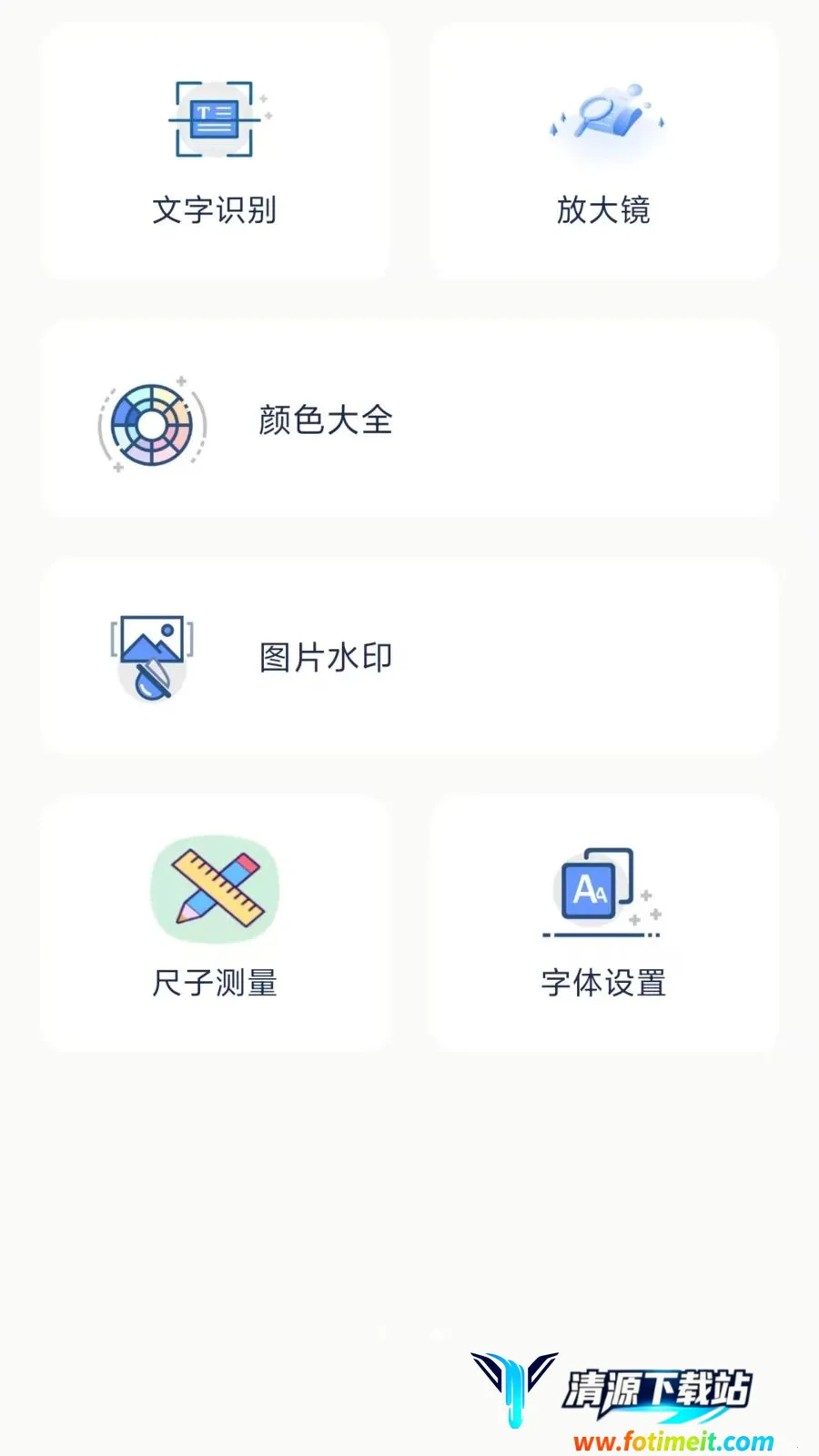Go to 字体设置 font settings
The height and width of the screenshot is (1456, 819).
click(603, 924)
